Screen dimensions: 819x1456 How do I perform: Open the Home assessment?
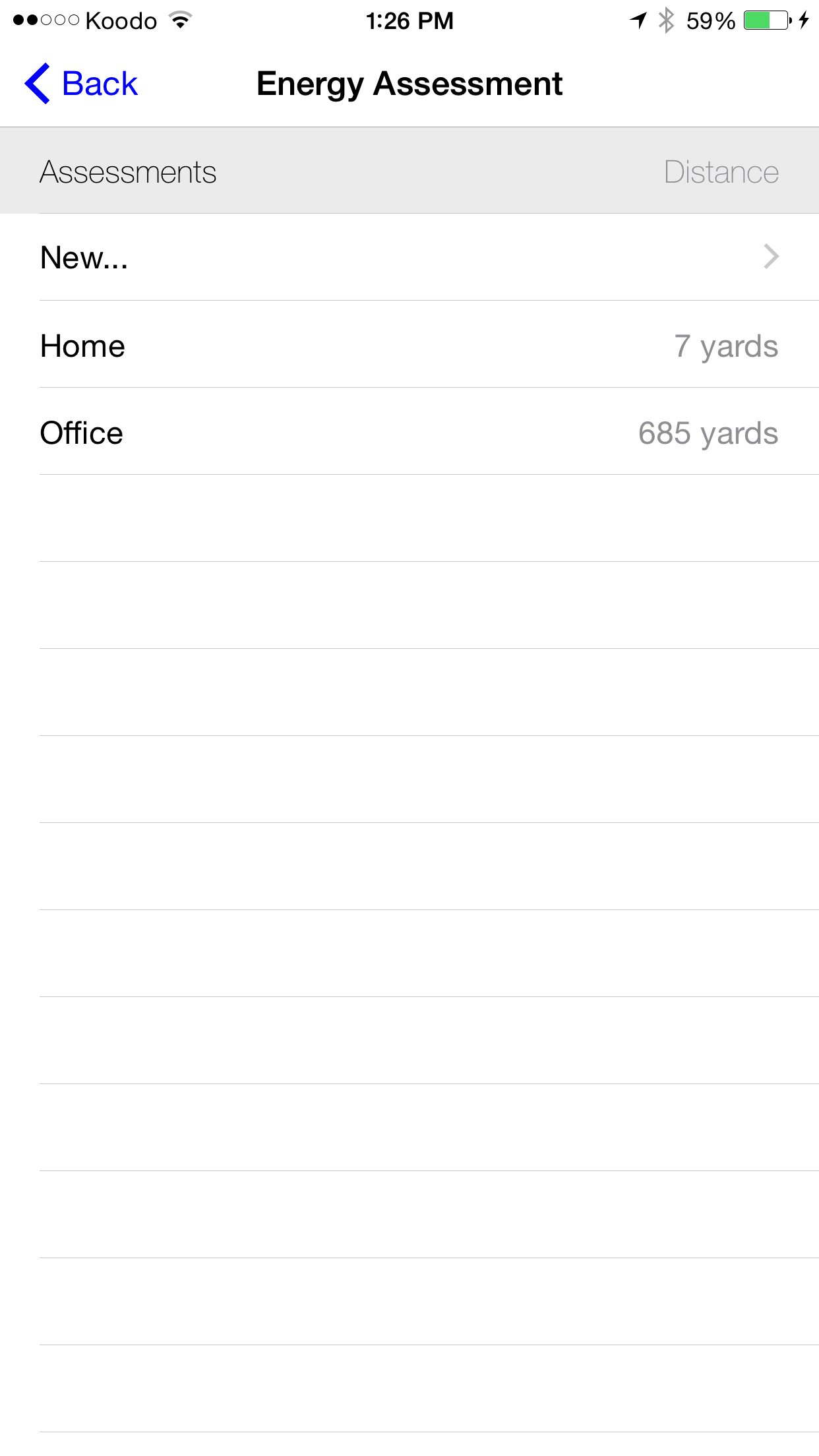click(409, 345)
